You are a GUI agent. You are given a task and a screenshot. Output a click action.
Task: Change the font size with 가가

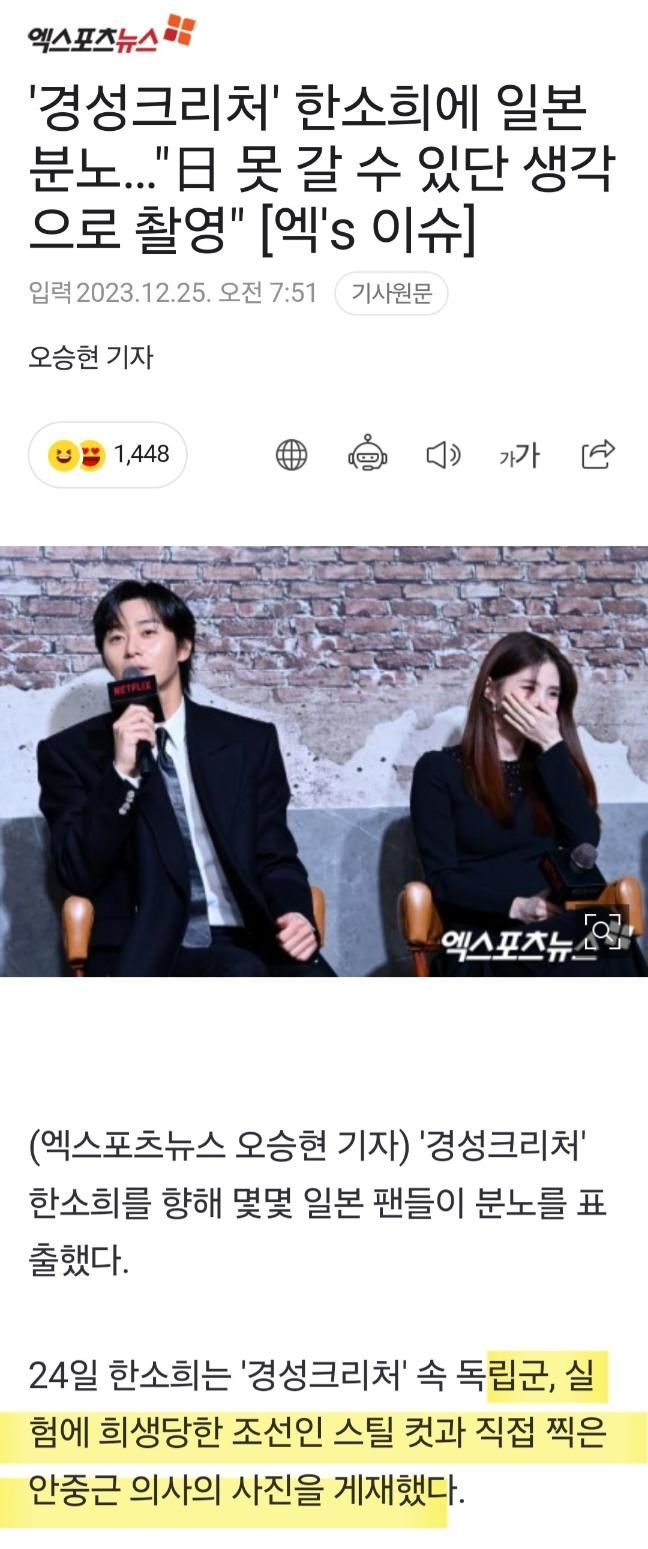(x=519, y=456)
